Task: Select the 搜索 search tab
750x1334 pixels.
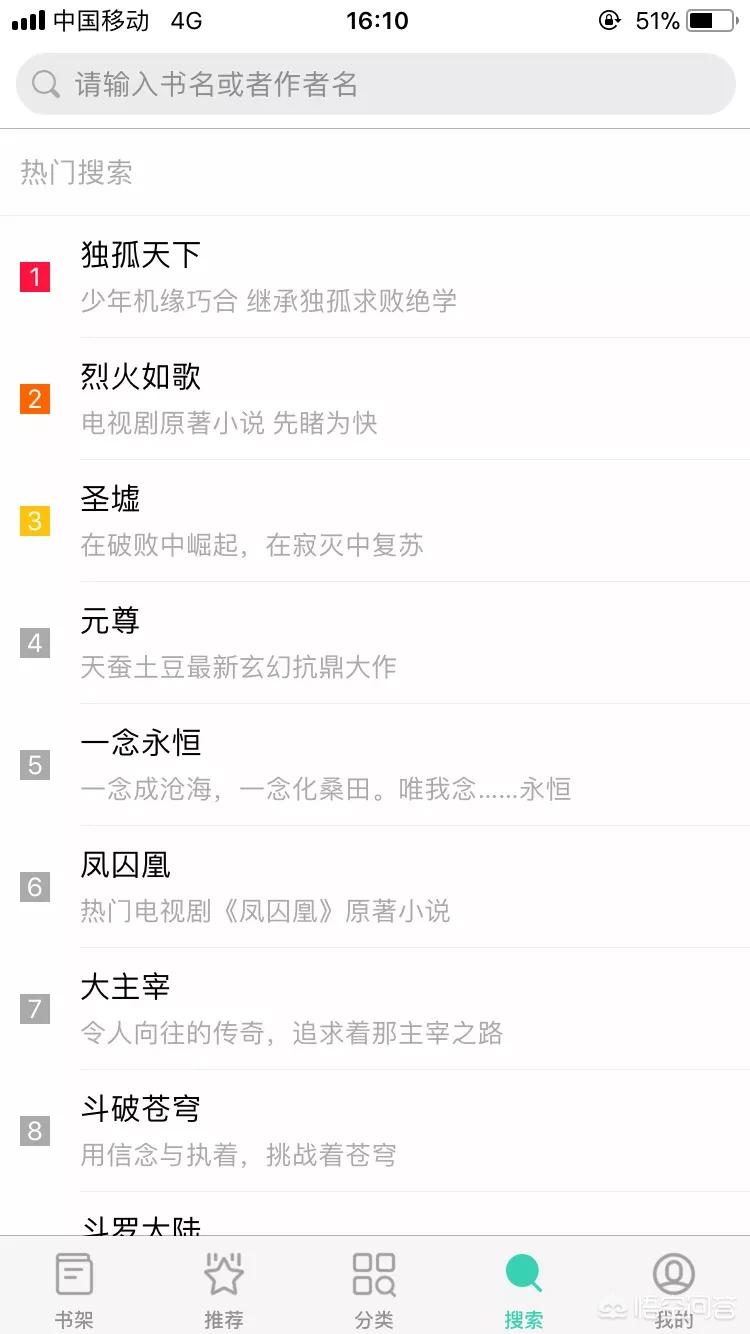Action: coord(524,1288)
